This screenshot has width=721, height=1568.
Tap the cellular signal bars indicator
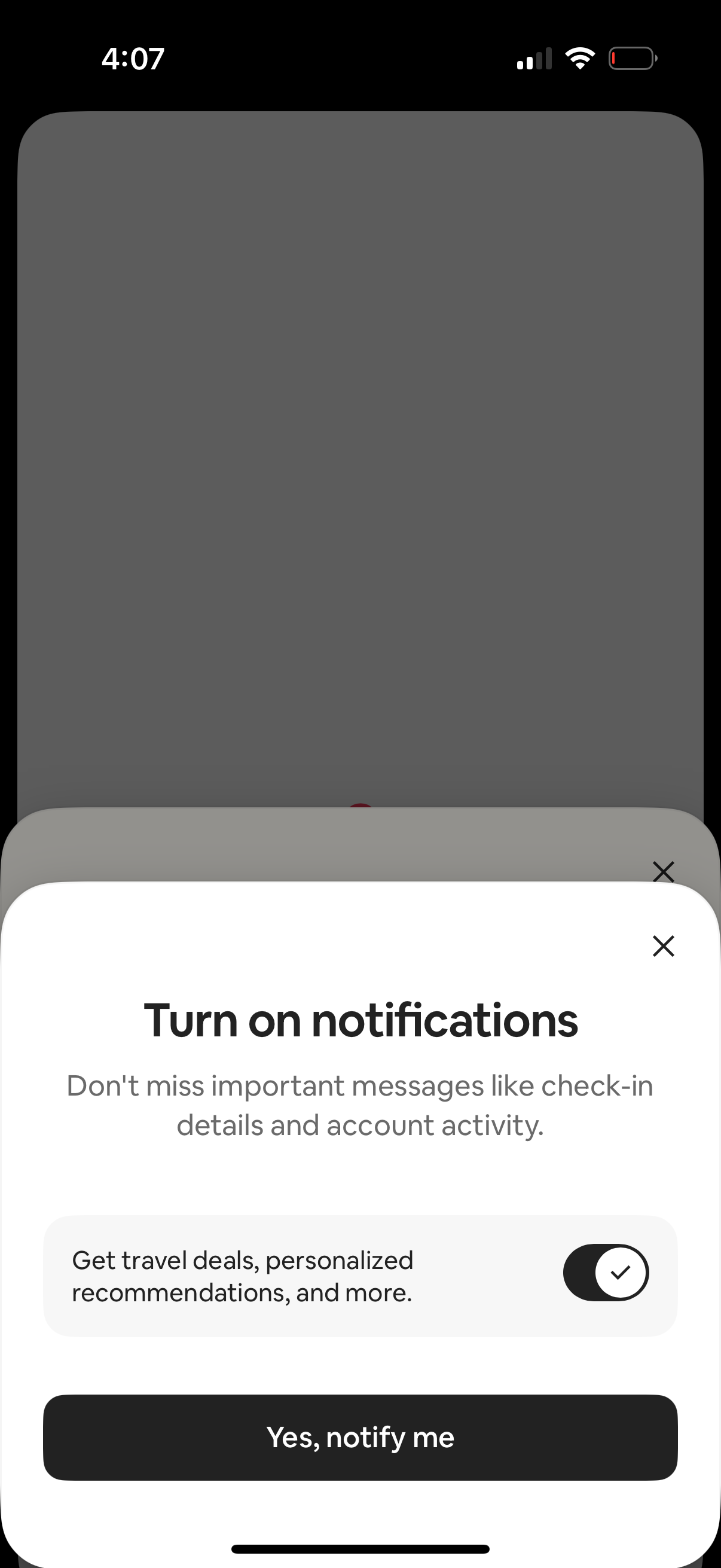tap(533, 58)
